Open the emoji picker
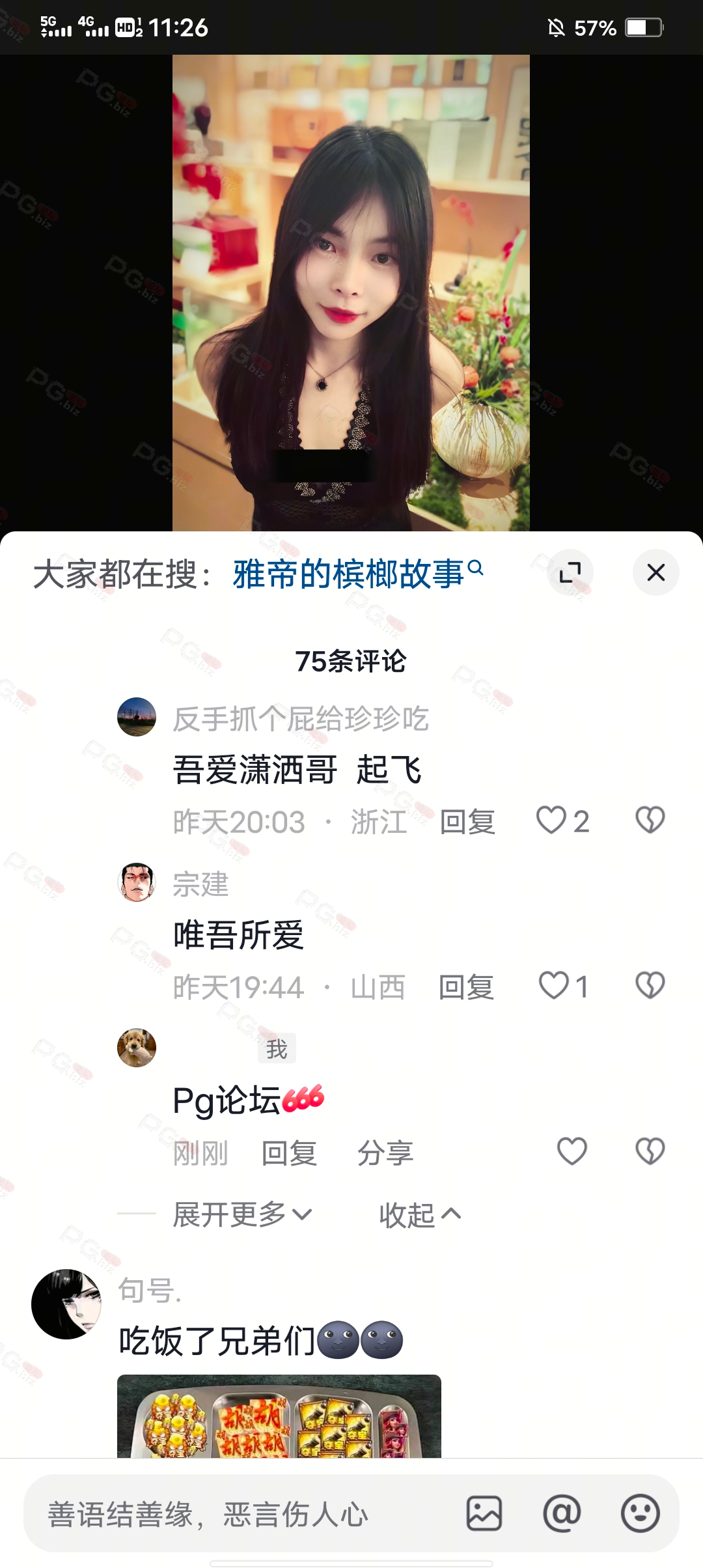 tap(640, 1513)
